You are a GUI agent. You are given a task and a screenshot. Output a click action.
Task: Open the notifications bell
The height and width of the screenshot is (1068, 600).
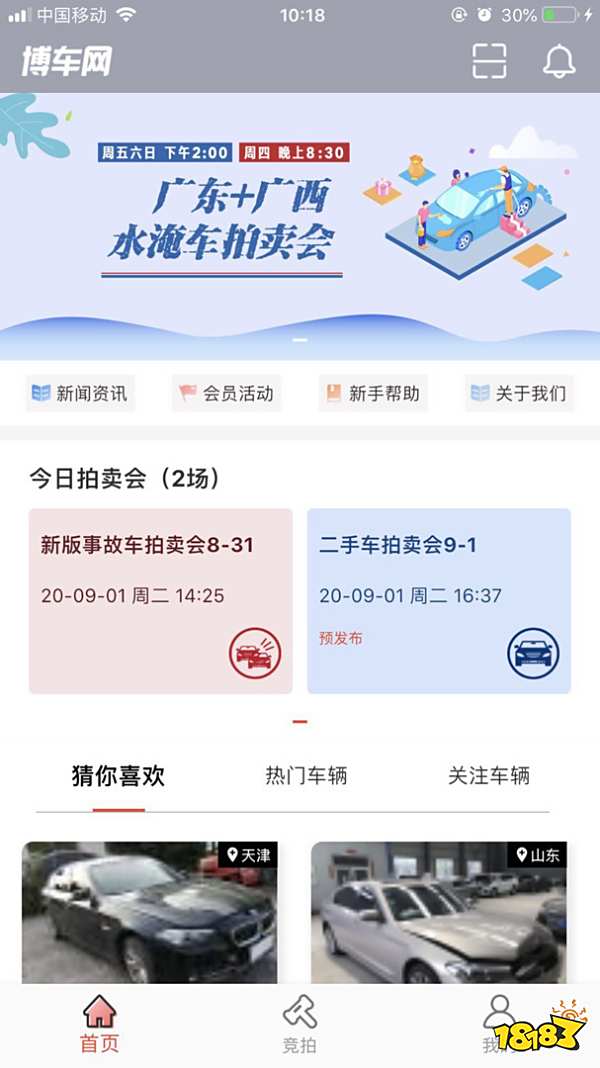coord(559,61)
